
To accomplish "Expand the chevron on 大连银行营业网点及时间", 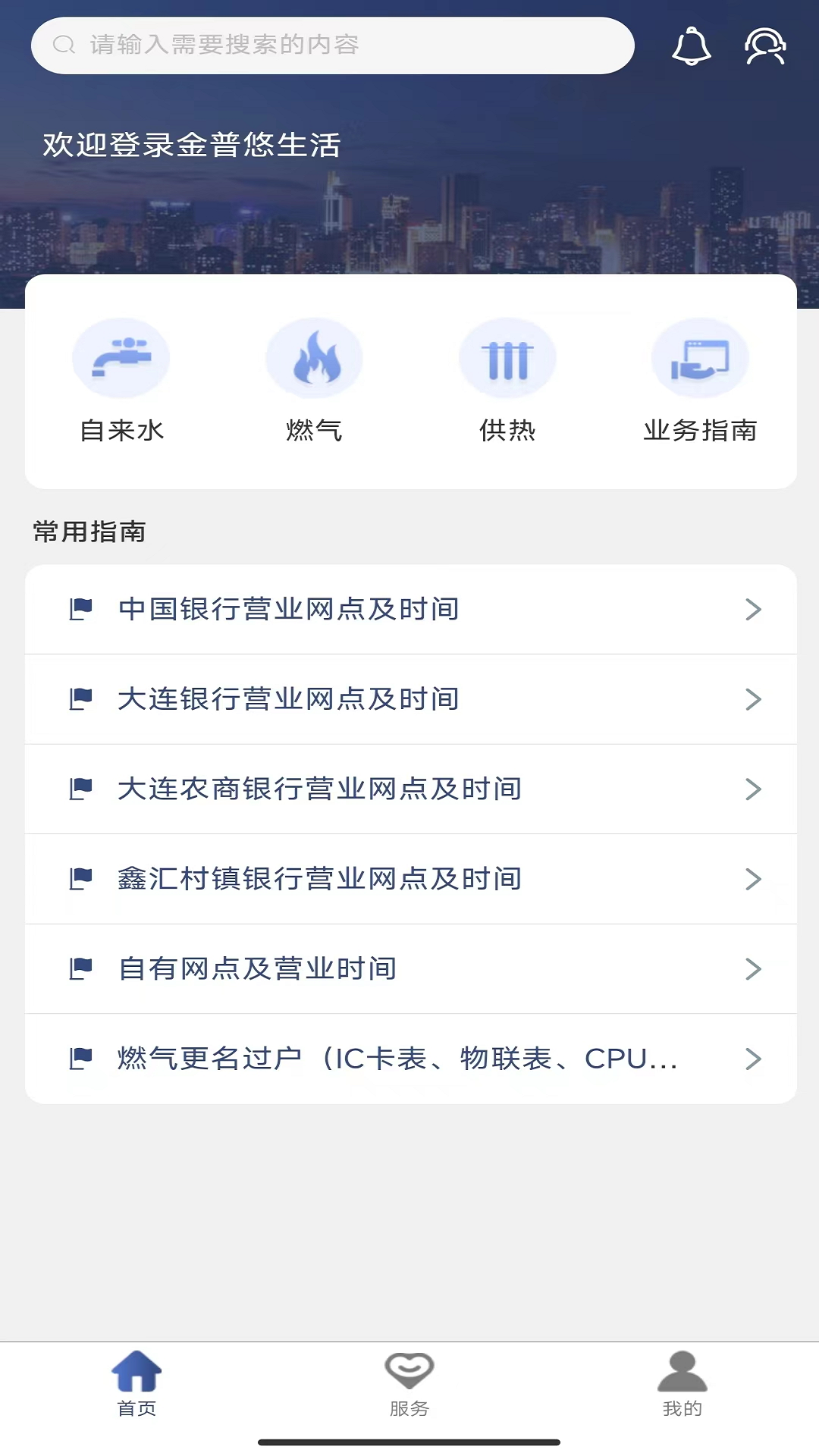I will (x=753, y=699).
